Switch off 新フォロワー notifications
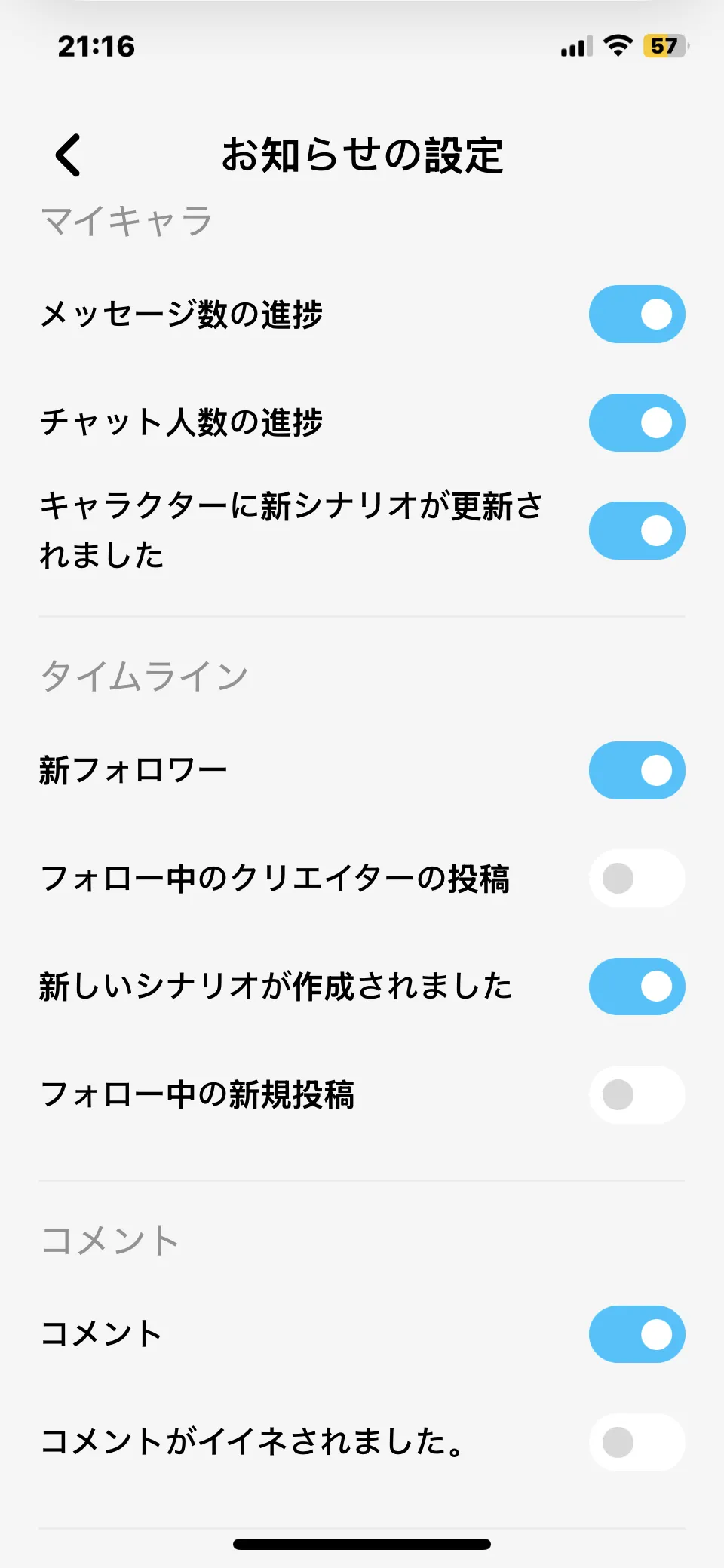This screenshot has height=1568, width=724. tap(637, 770)
